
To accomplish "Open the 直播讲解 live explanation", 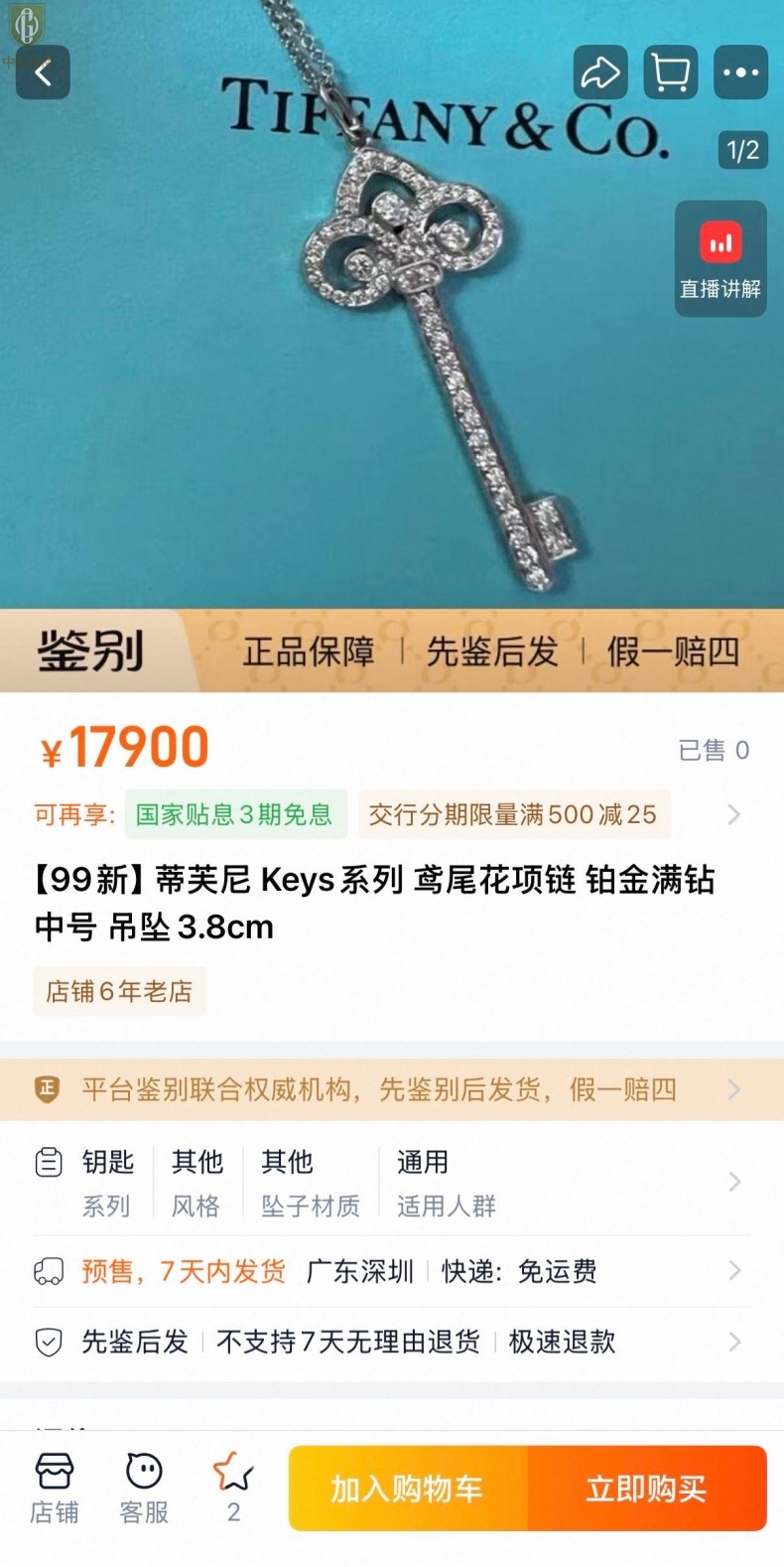I will click(x=720, y=259).
